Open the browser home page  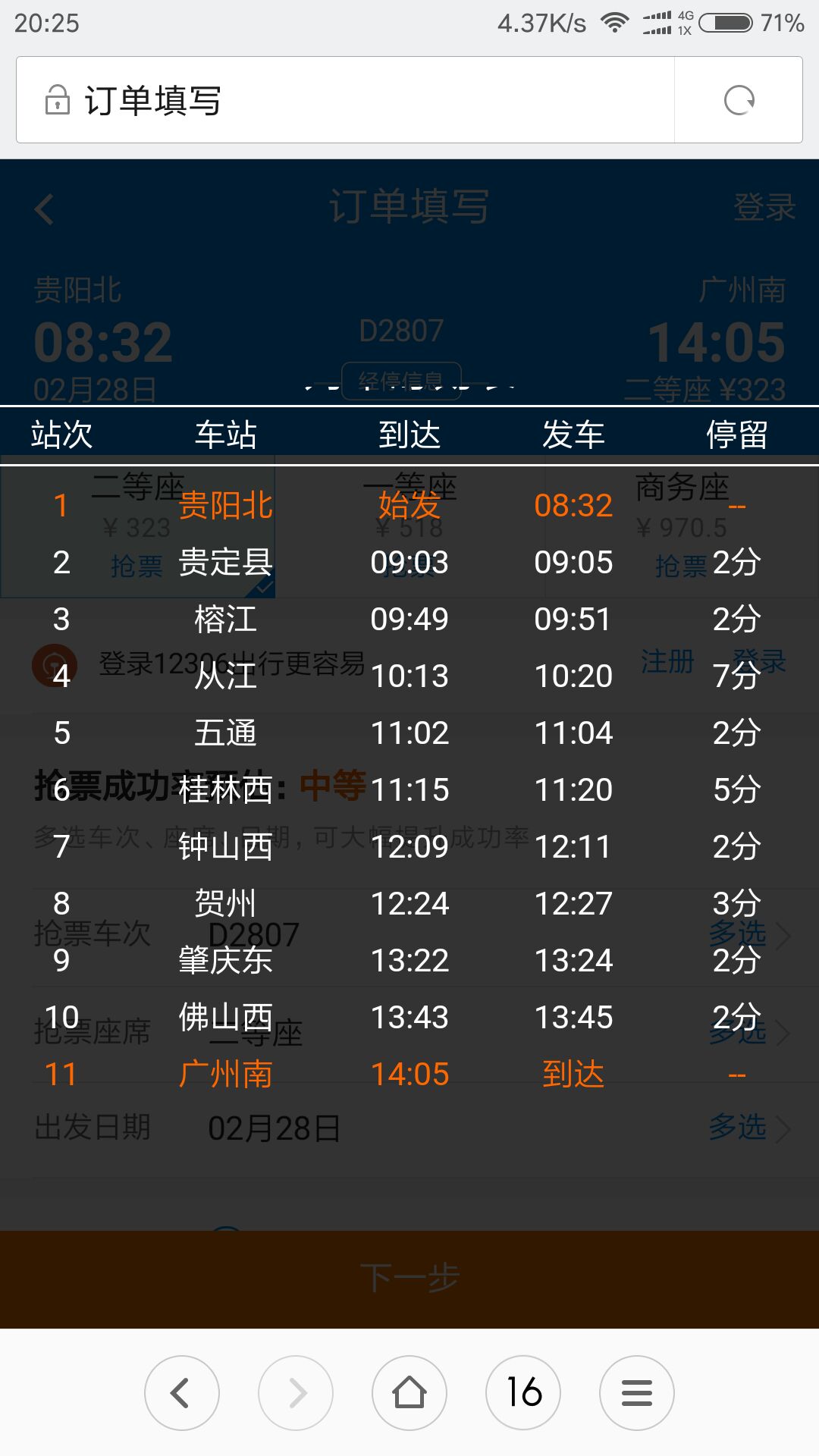(409, 1393)
